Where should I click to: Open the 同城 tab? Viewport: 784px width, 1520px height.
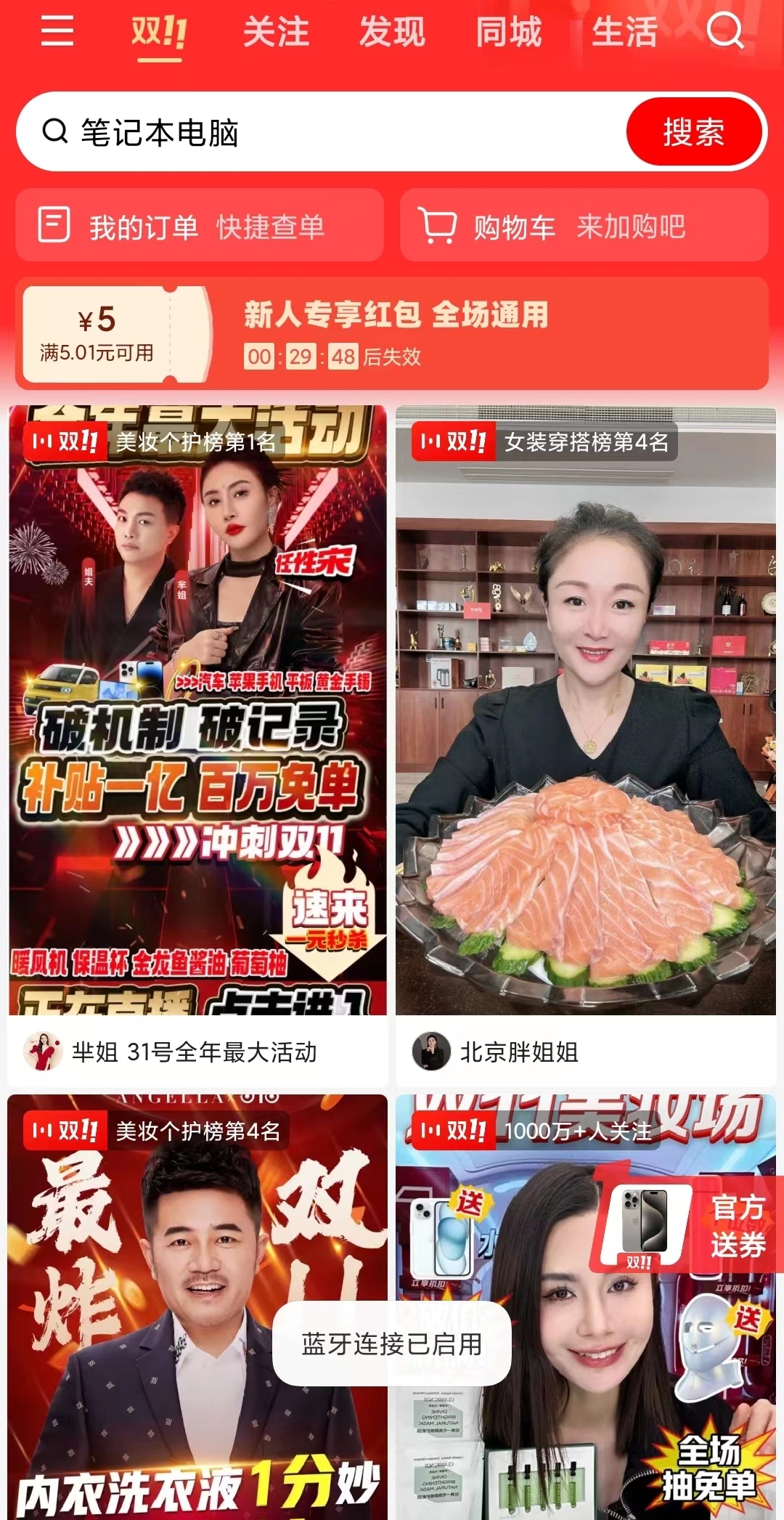[508, 33]
